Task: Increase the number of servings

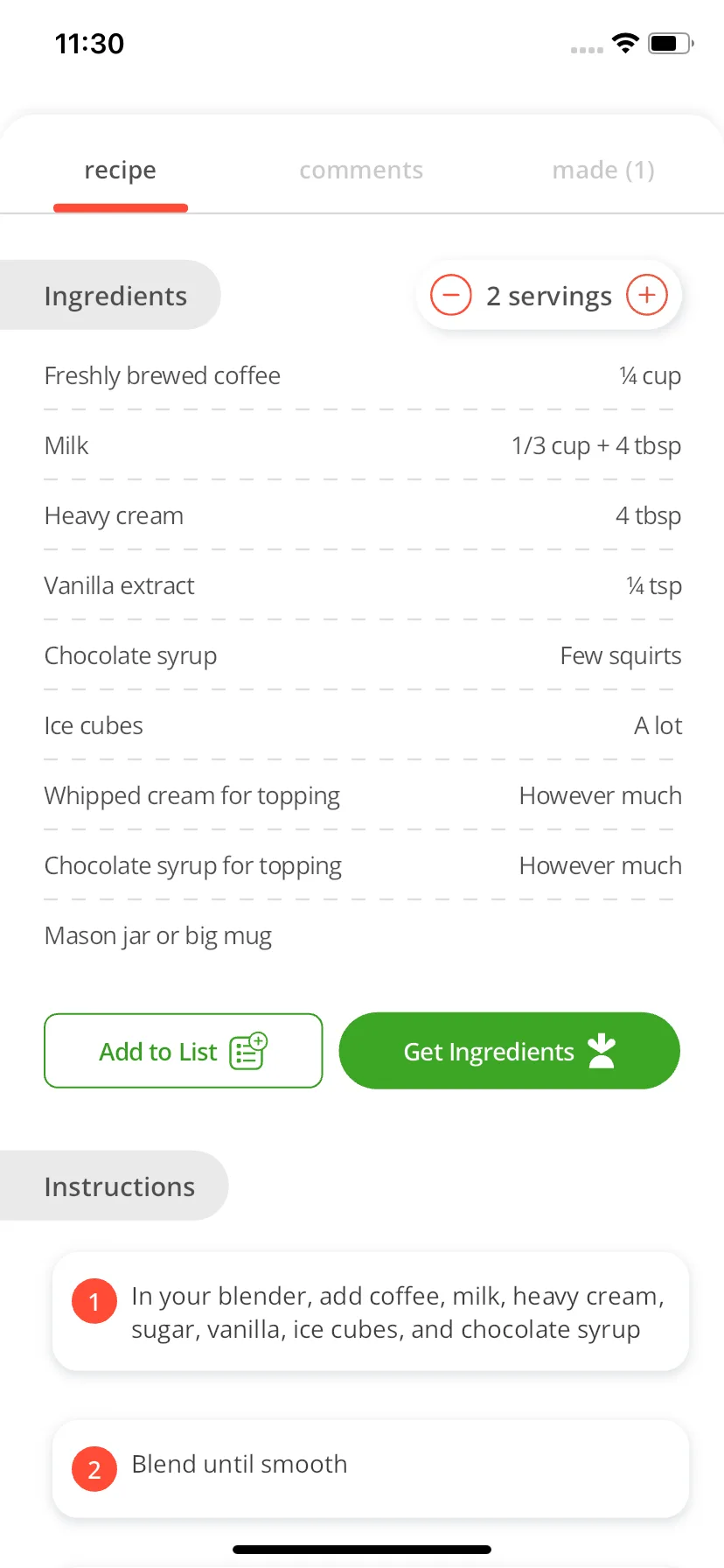Action: 647,295
